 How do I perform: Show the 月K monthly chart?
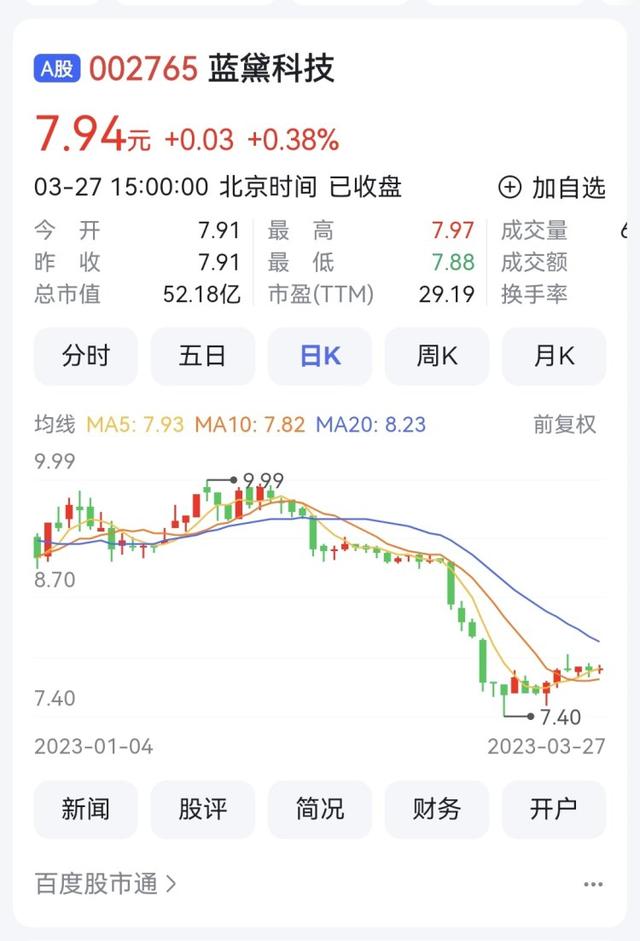pos(554,356)
